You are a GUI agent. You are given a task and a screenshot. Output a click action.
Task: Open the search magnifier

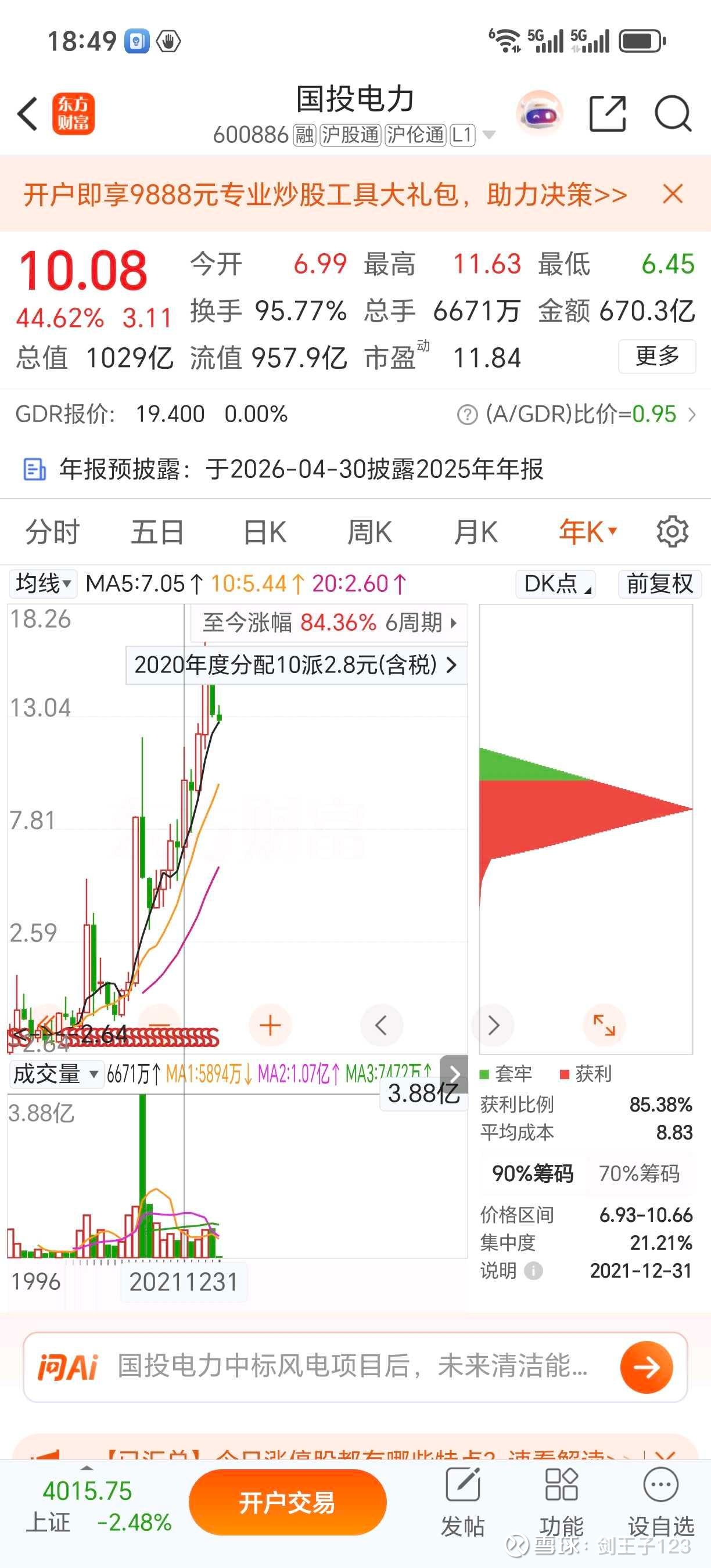click(673, 114)
